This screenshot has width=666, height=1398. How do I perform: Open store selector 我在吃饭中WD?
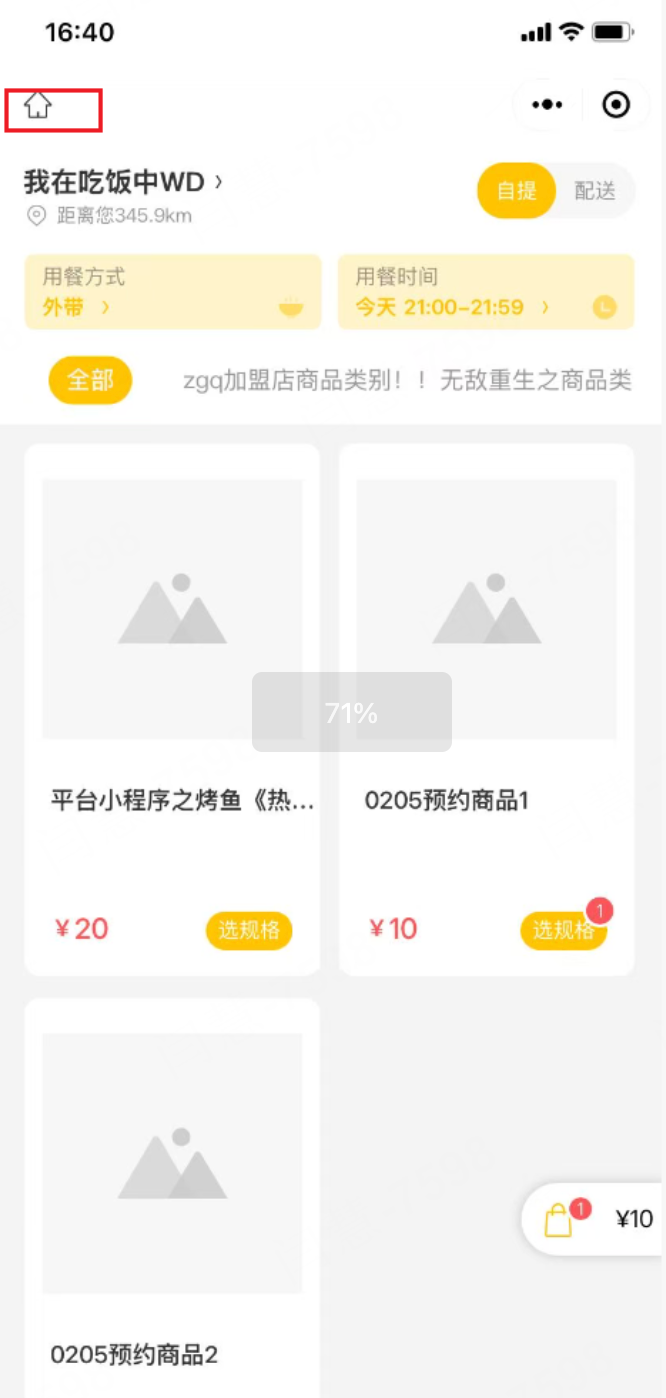click(x=123, y=182)
